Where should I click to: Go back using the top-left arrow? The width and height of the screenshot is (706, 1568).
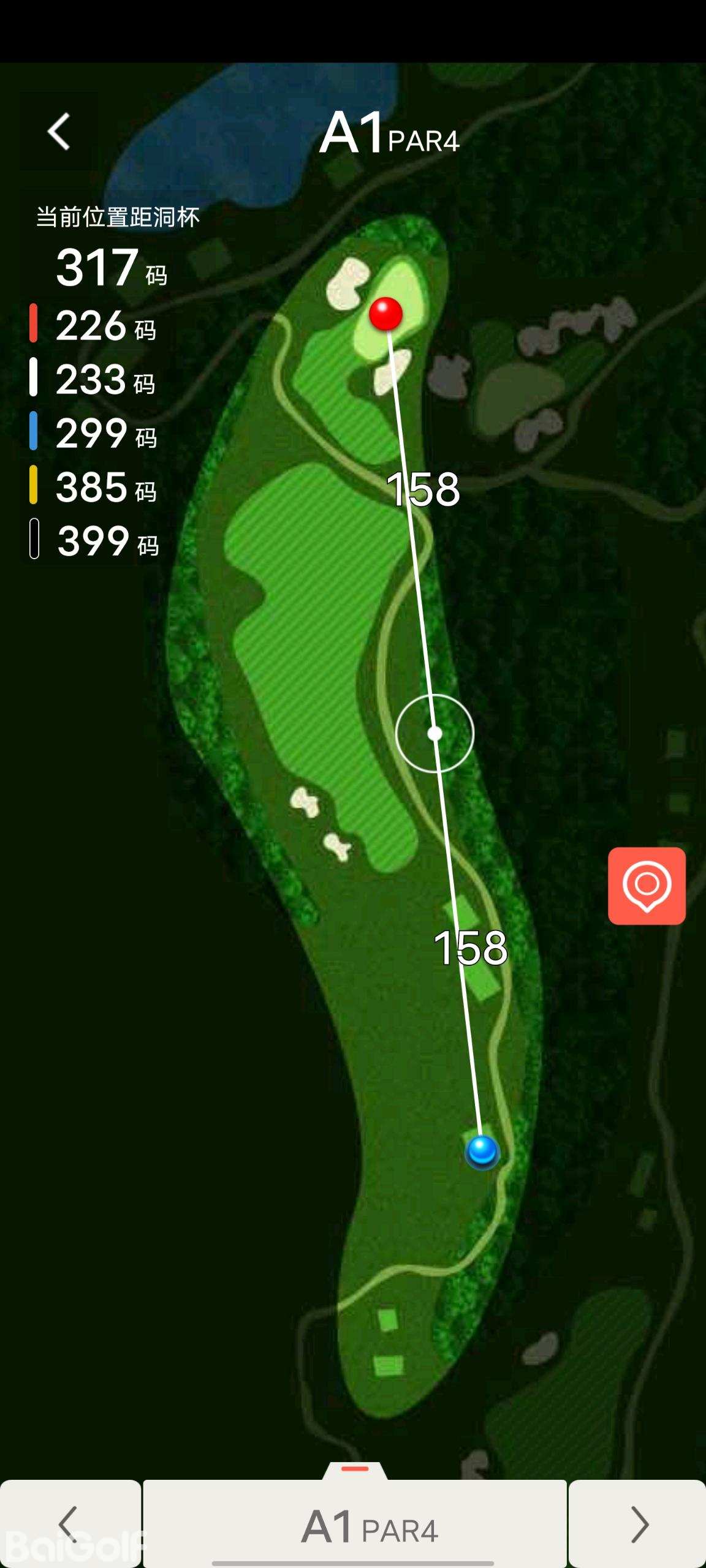[59, 131]
